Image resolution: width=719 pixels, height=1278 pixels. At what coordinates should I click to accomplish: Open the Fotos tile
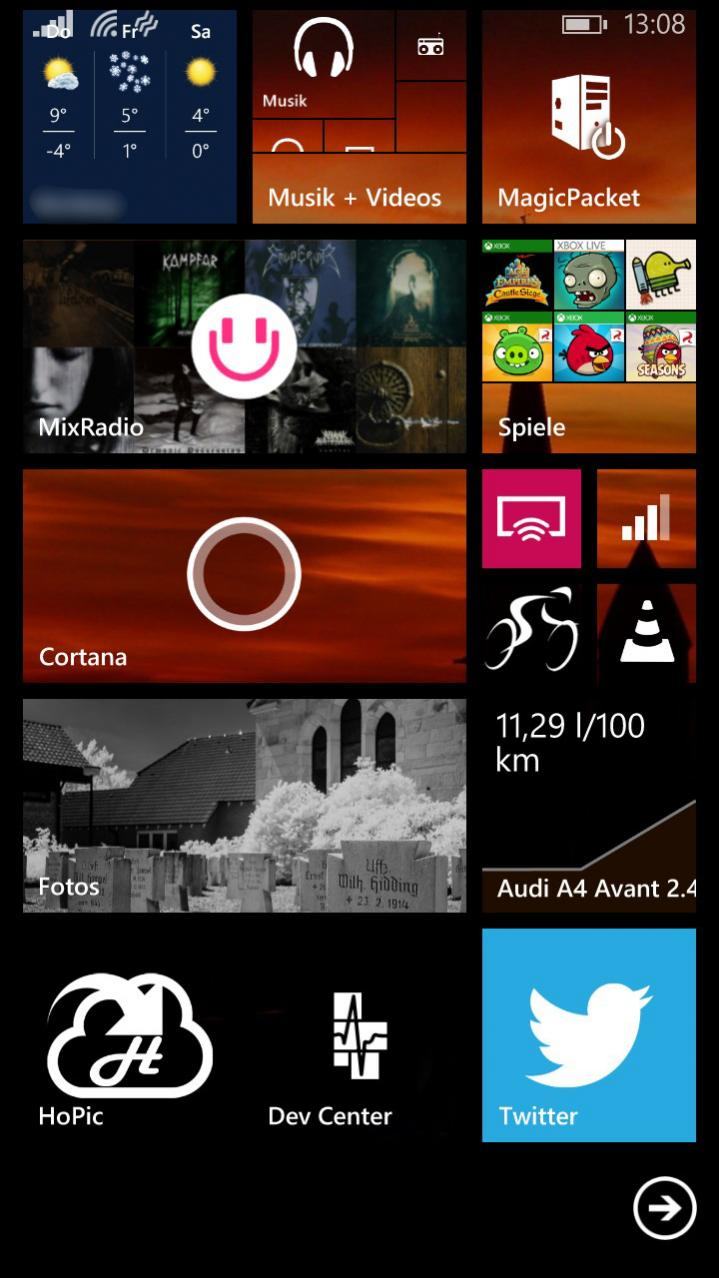(x=244, y=805)
